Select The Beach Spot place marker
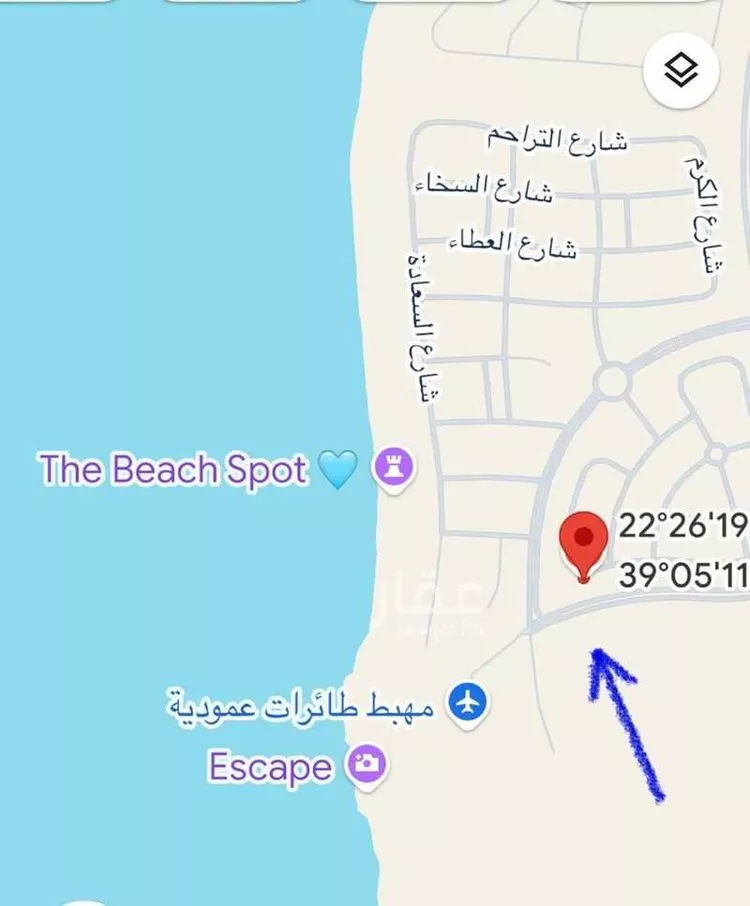750x906 pixels. 392,467
